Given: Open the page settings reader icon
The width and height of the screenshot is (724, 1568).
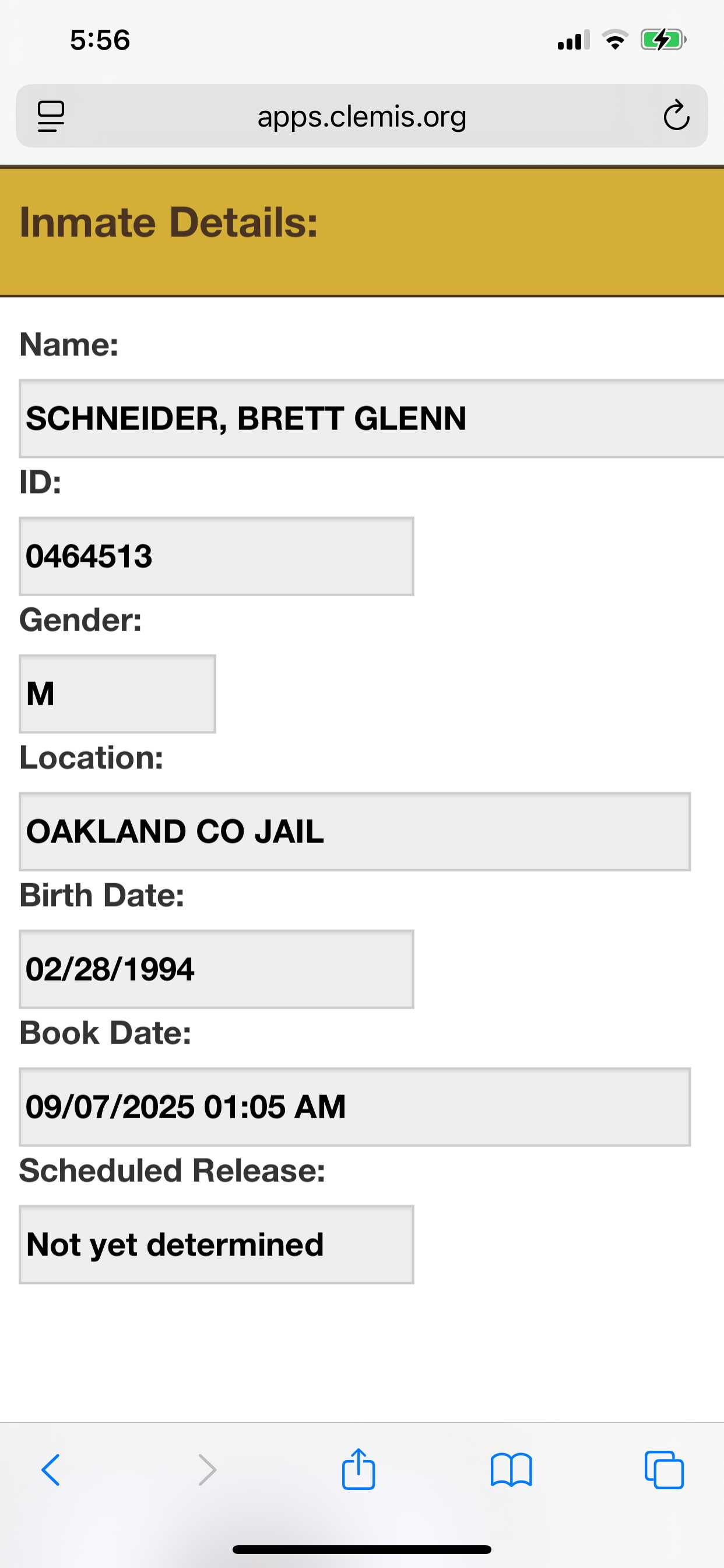Looking at the screenshot, I should coord(51,116).
